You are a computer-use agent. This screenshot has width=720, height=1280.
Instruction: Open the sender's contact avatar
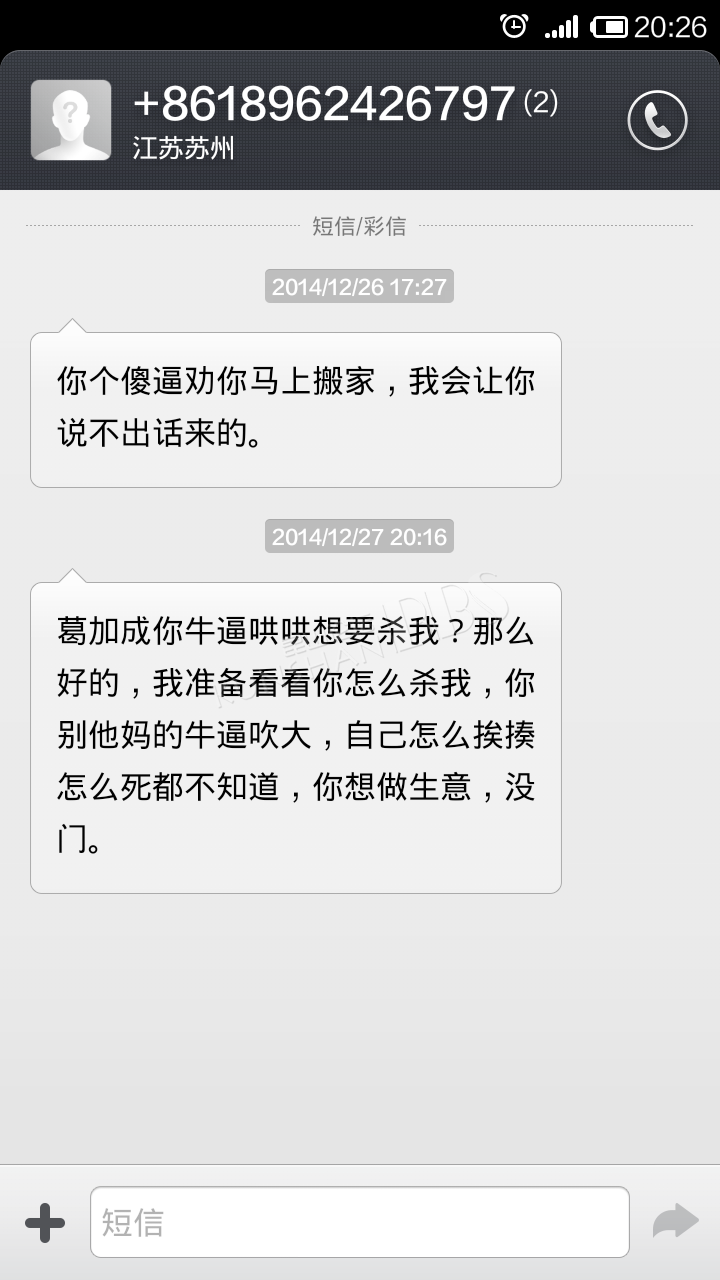(71, 120)
